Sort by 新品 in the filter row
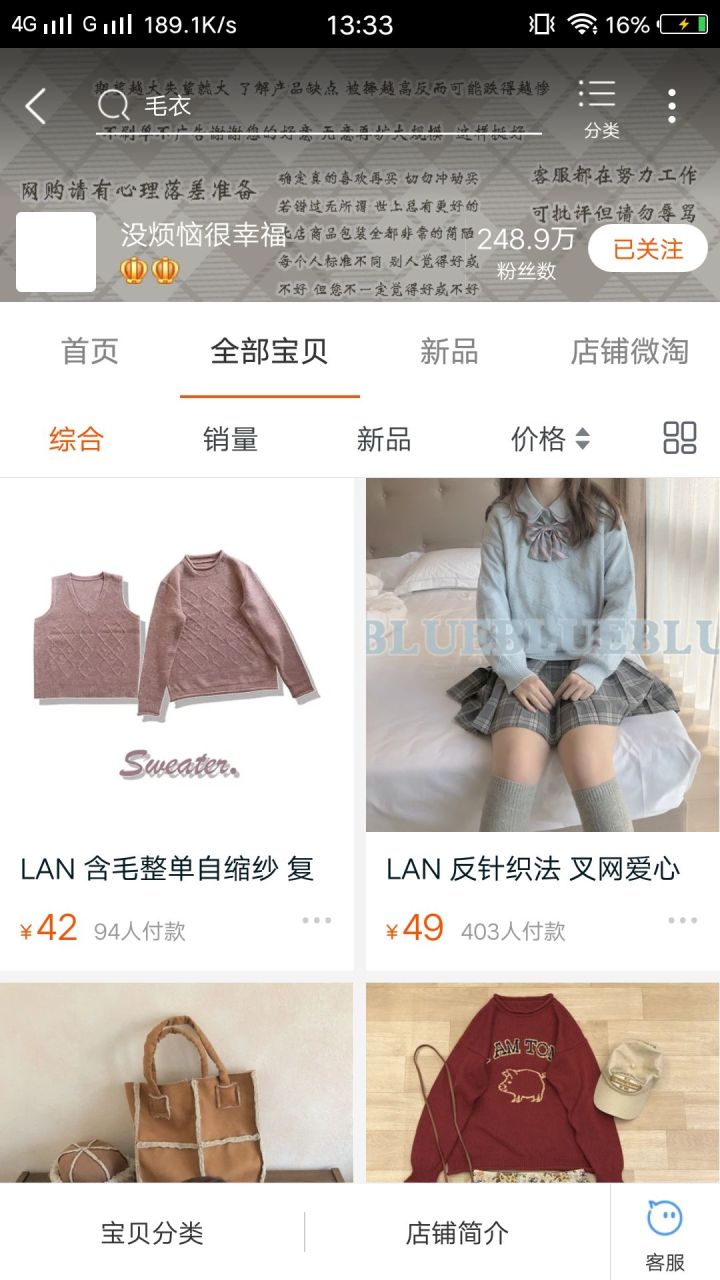 (x=384, y=439)
